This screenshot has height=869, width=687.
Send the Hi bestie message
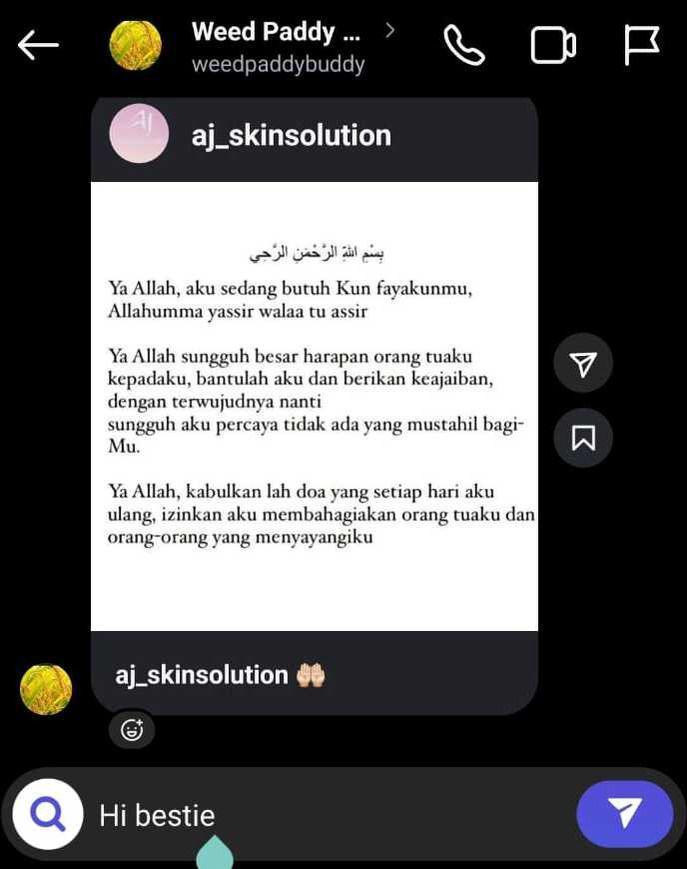click(624, 814)
